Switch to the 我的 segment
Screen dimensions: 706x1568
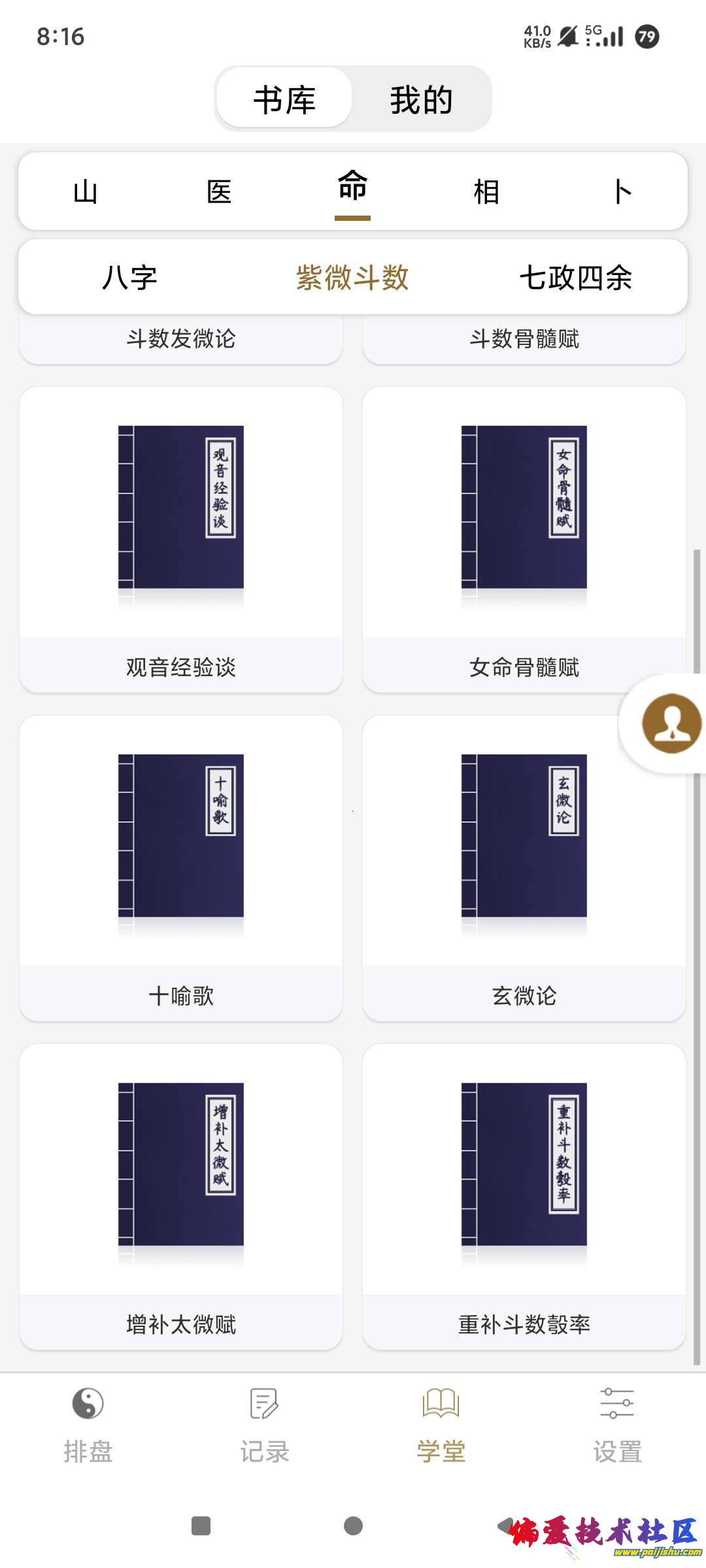(421, 100)
